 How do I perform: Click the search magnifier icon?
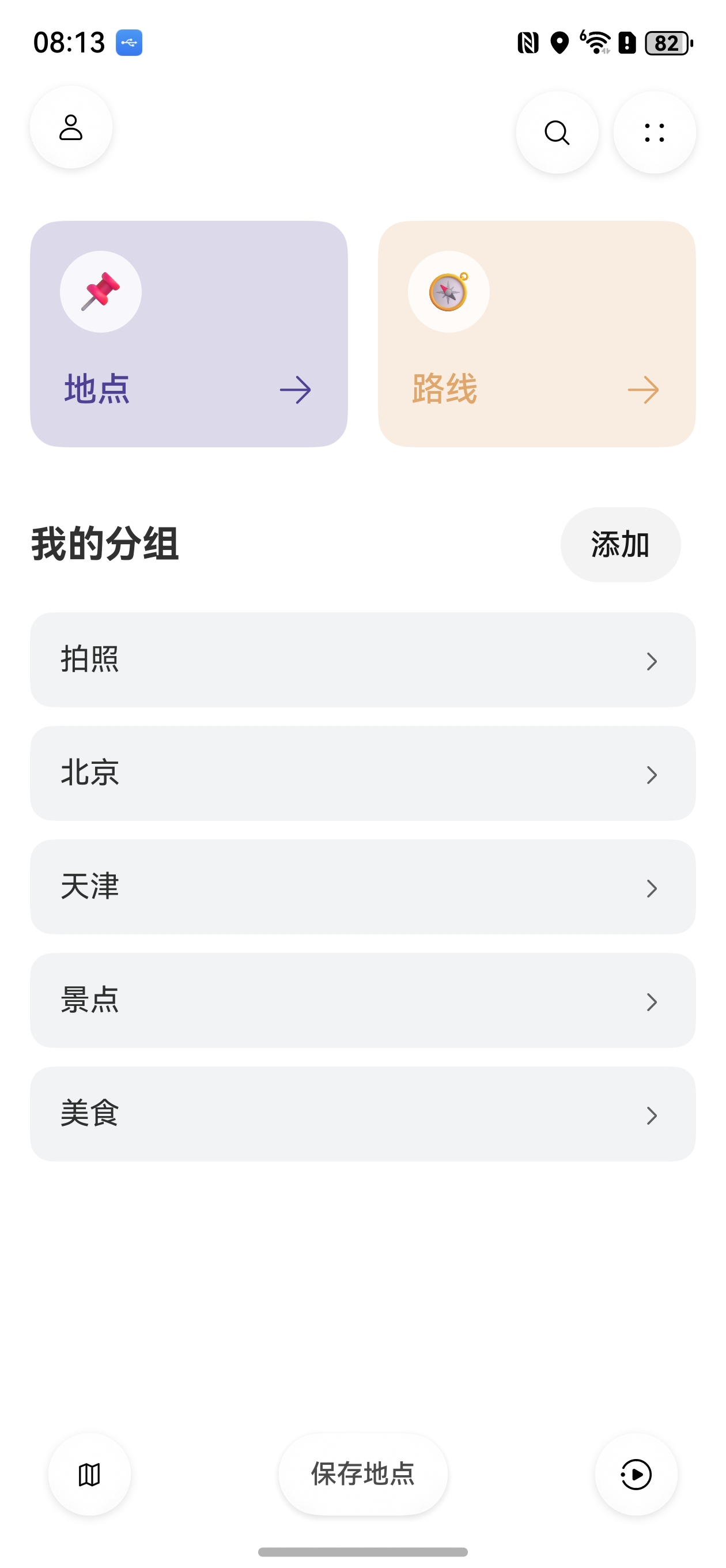coord(557,132)
